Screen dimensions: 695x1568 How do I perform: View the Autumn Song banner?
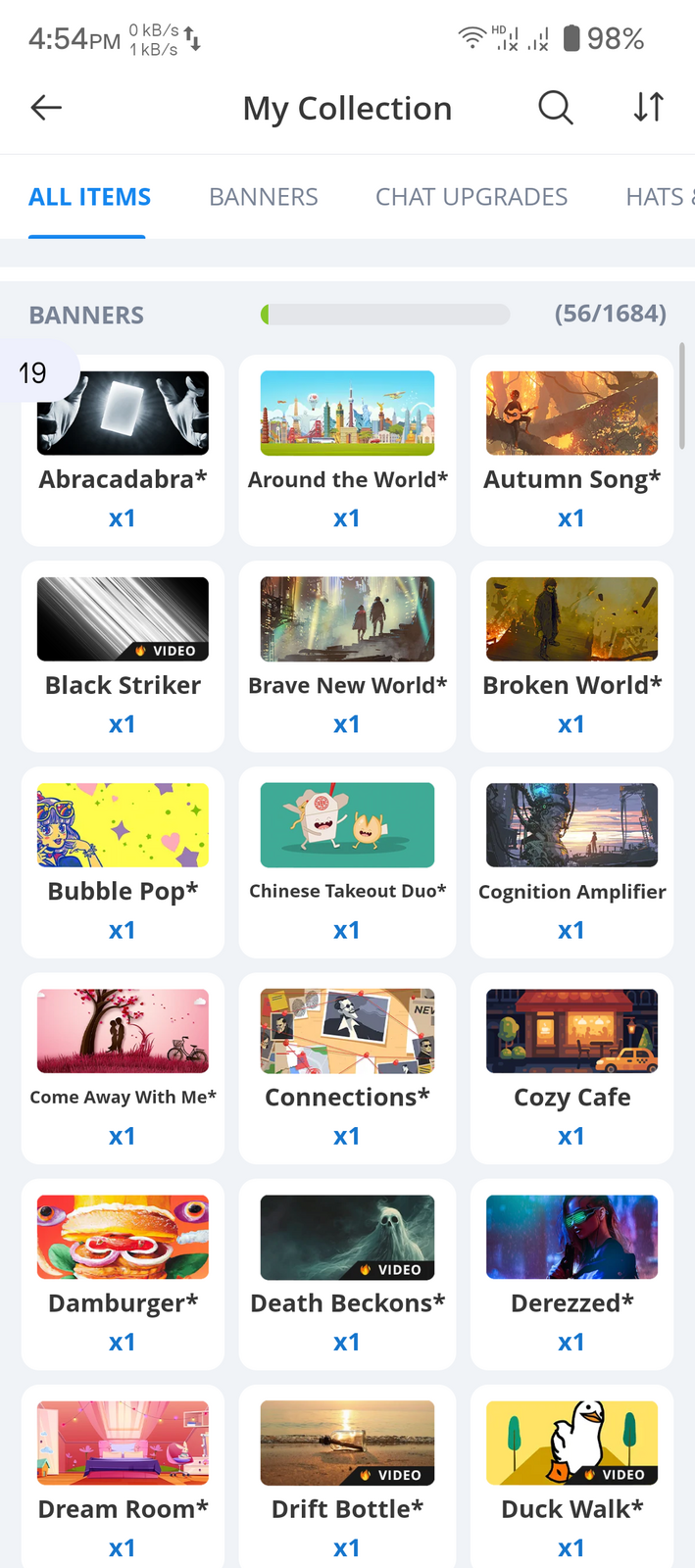click(571, 451)
